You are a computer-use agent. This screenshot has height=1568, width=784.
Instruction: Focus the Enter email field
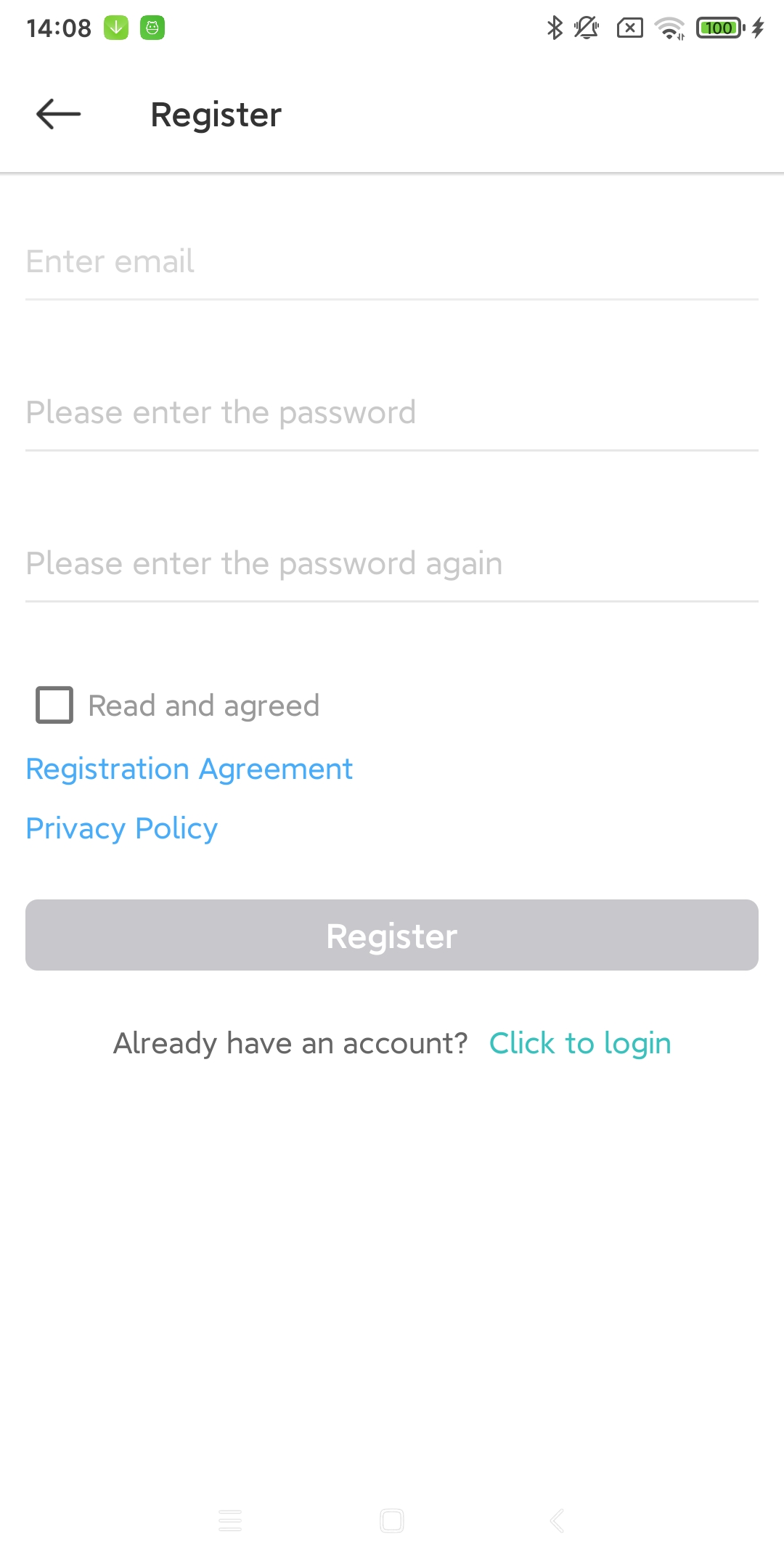(x=392, y=262)
